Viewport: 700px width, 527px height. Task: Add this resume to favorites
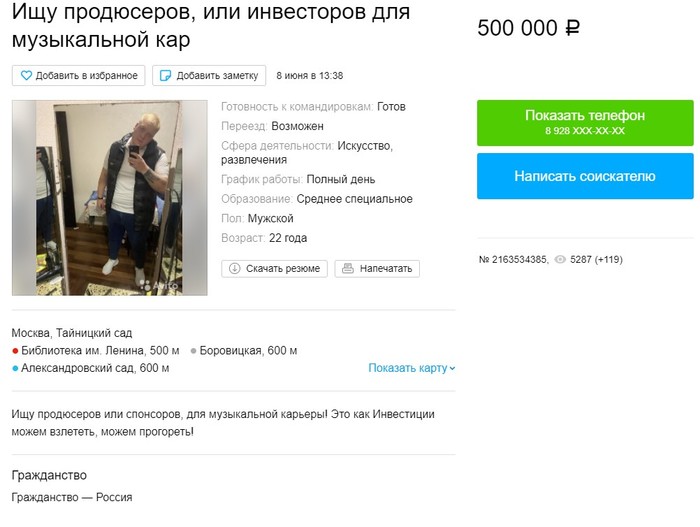point(79,75)
